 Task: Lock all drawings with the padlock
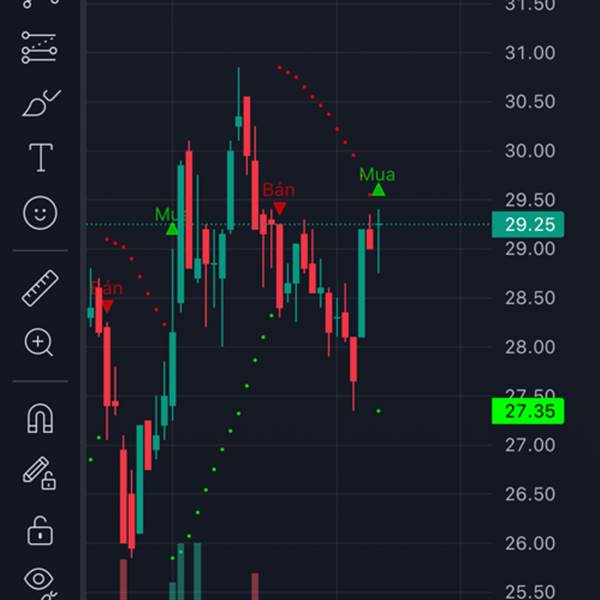[40, 530]
